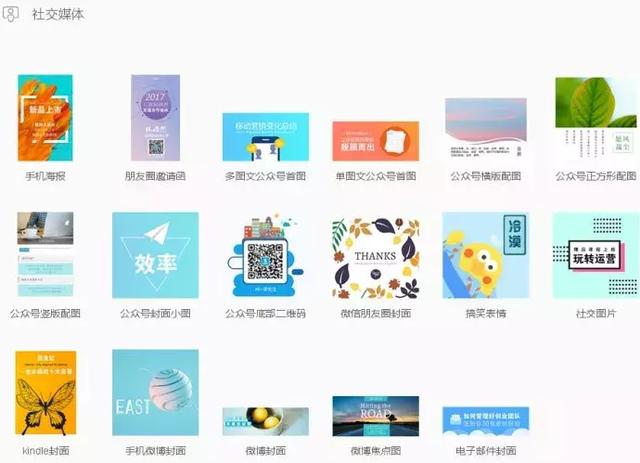This screenshot has height=463, width=640.
Task: Choose the 微博封面 template
Action: point(265,420)
